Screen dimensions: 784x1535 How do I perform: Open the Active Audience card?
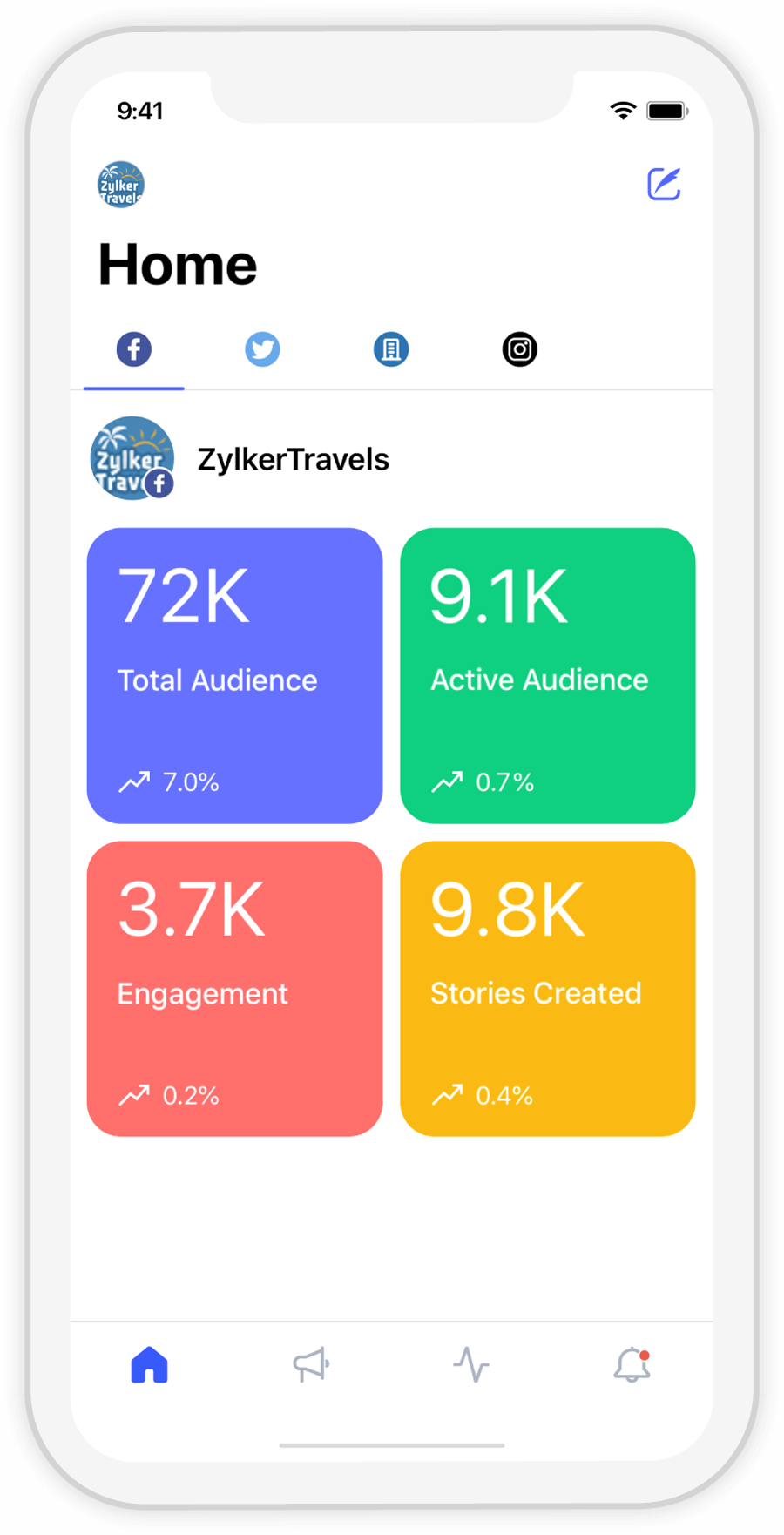click(x=548, y=675)
